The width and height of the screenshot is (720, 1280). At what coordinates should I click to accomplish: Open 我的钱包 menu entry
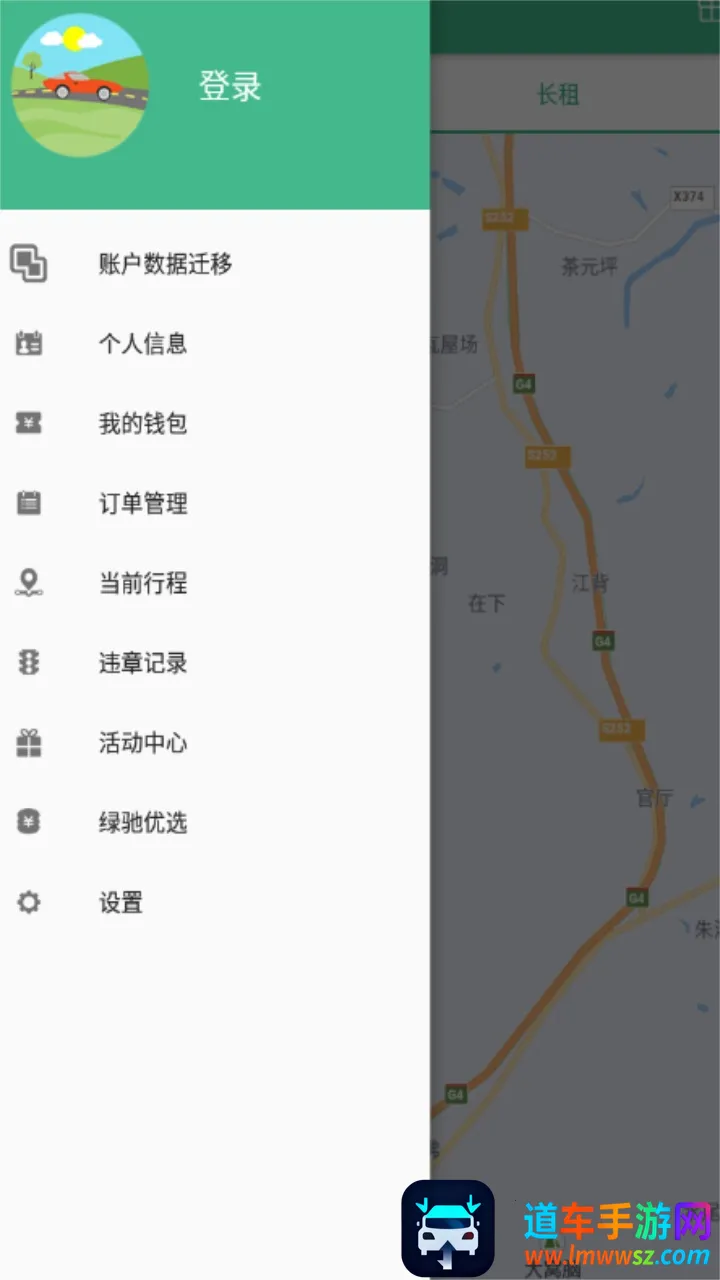tap(142, 423)
